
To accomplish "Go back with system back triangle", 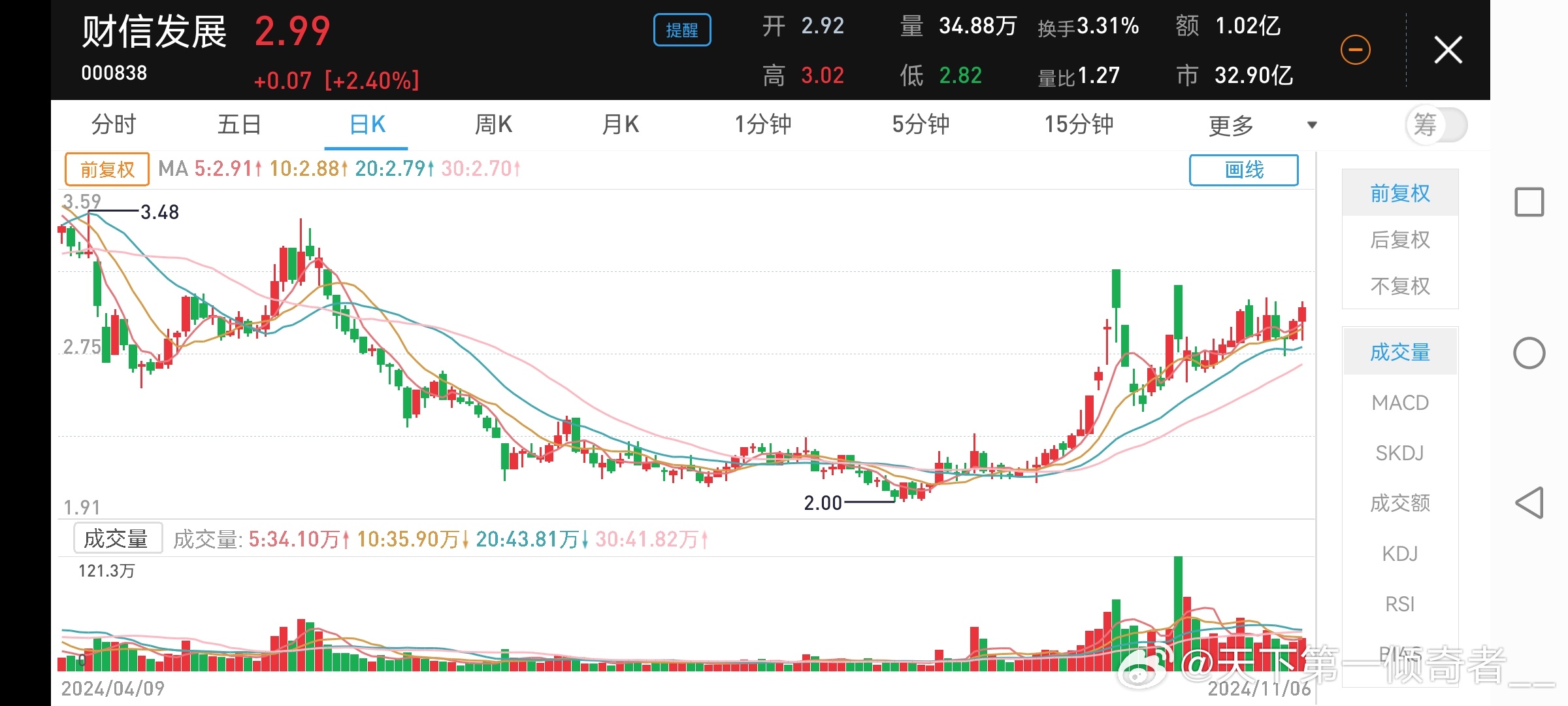I will tap(1529, 503).
